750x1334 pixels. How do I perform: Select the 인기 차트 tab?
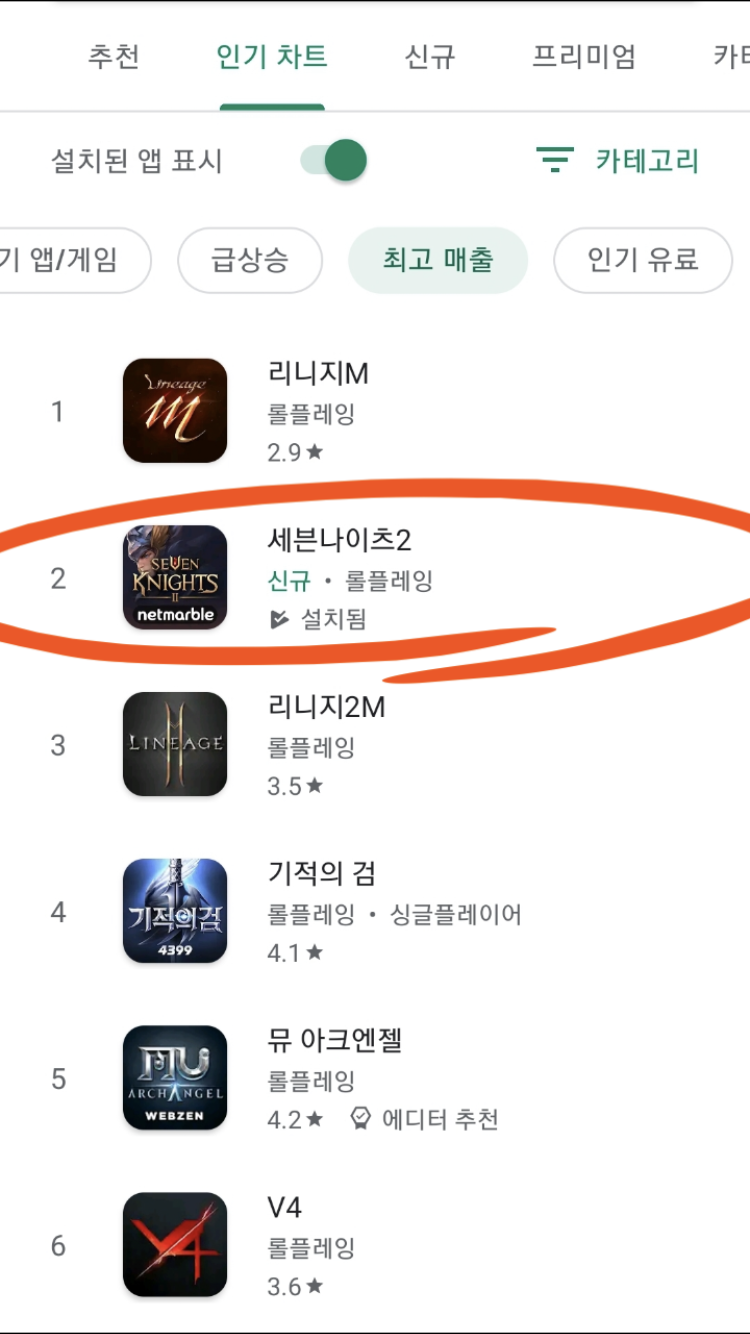(272, 57)
